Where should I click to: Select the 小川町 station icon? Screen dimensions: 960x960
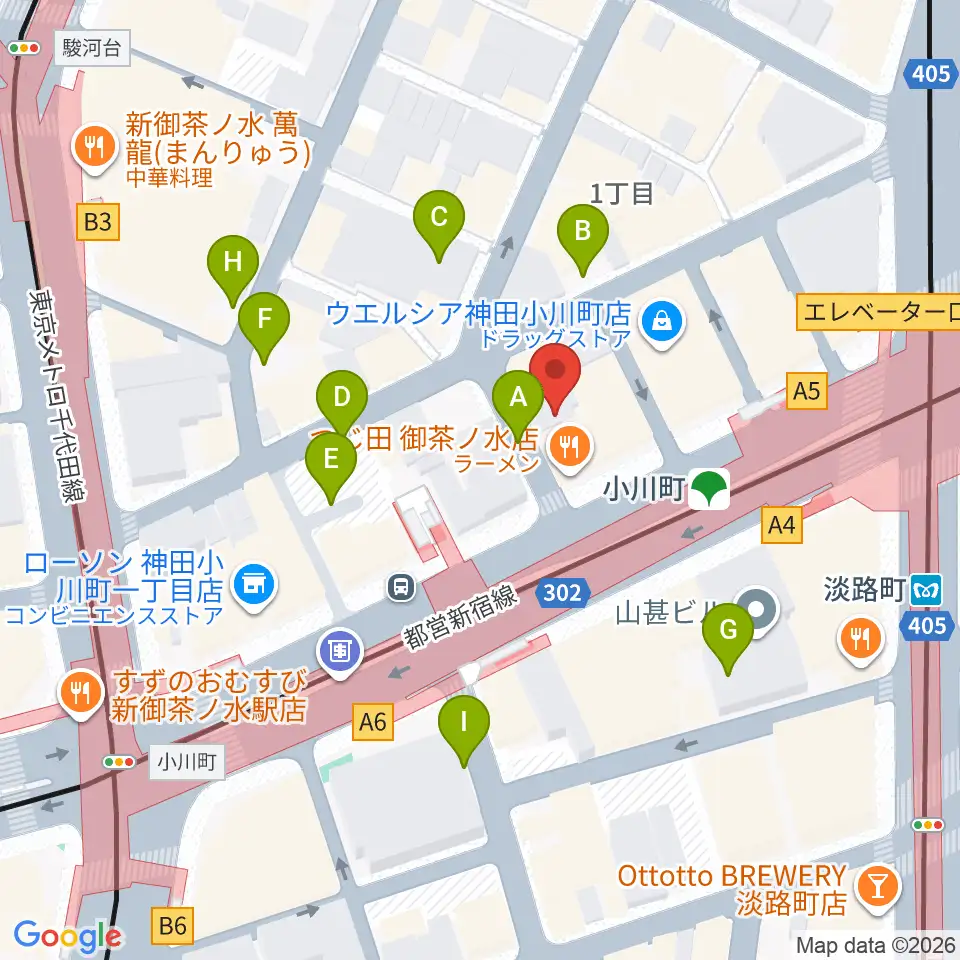coord(712,489)
